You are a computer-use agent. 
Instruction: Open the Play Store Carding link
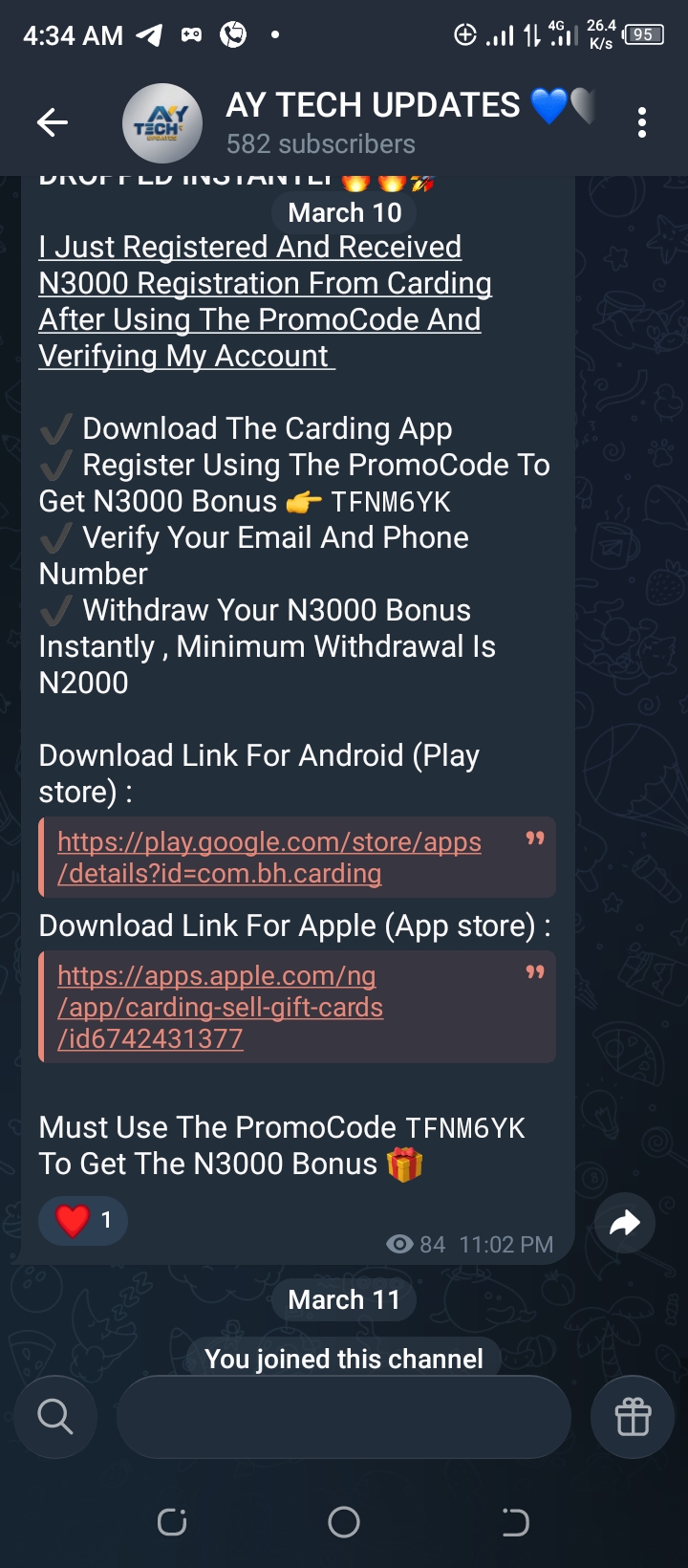269,858
